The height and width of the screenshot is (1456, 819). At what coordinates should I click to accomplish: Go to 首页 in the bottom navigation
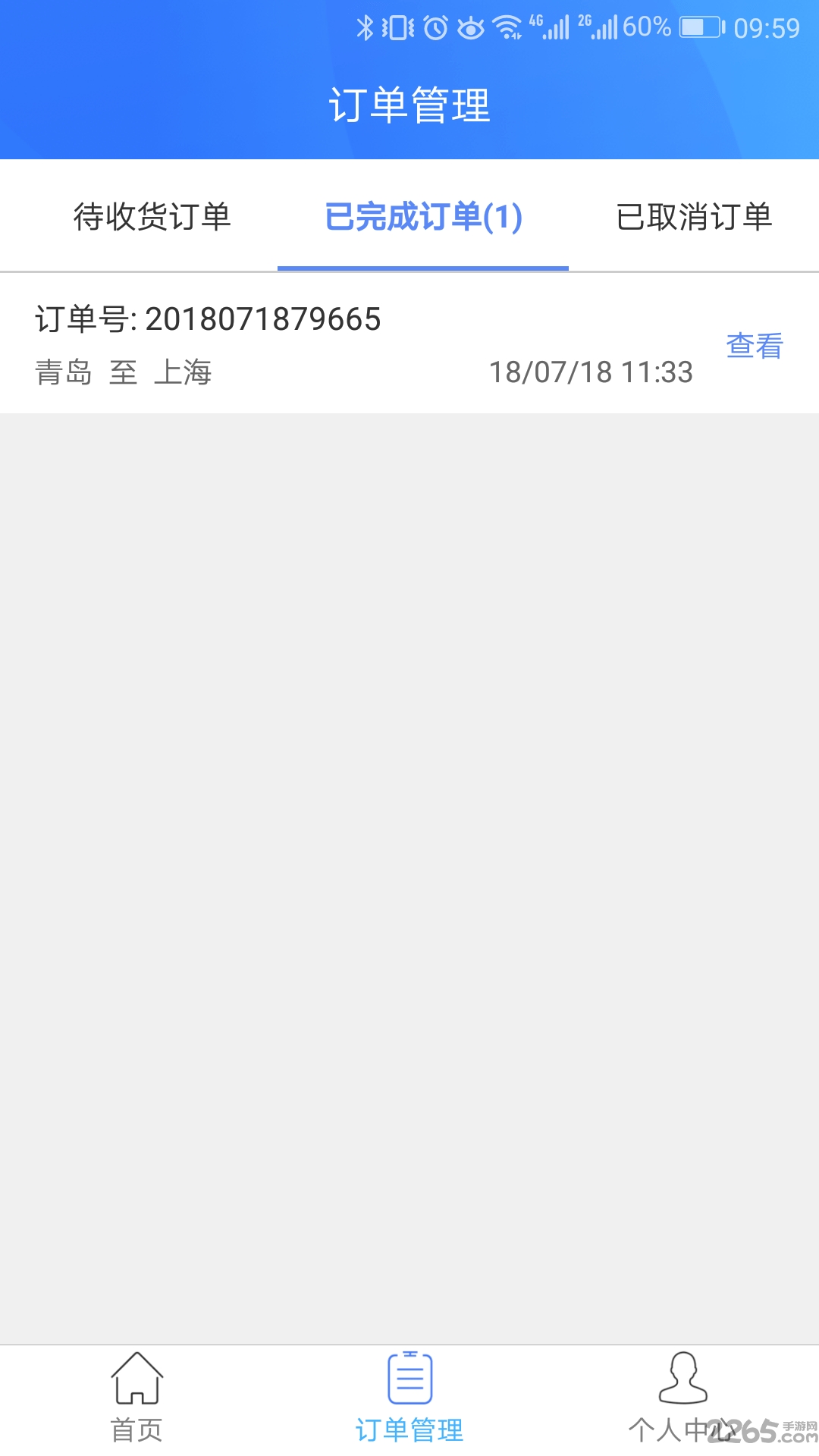point(136,1397)
